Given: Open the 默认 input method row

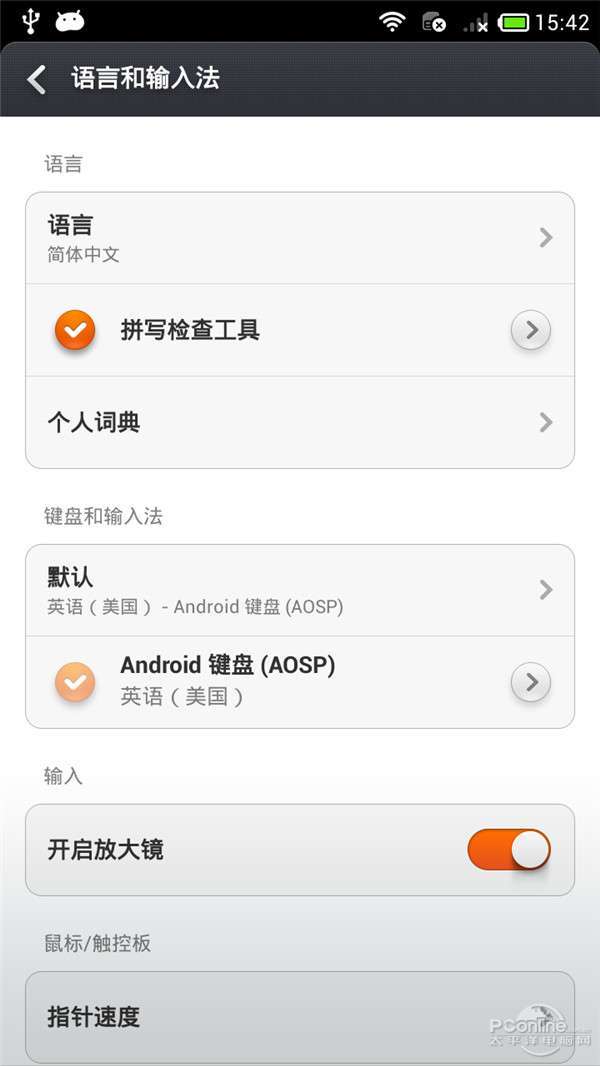Looking at the screenshot, I should coord(300,590).
